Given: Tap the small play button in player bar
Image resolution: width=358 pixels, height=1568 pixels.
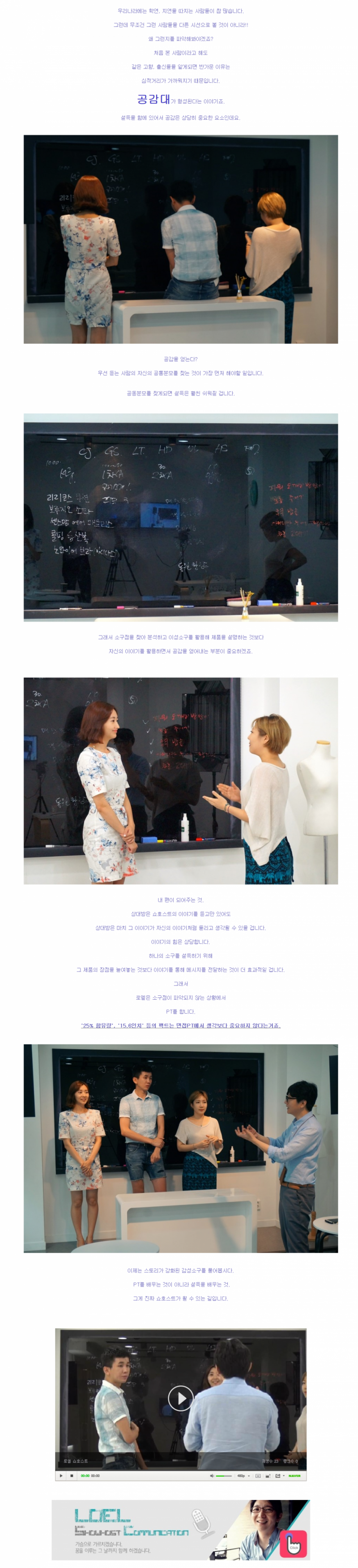Looking at the screenshot, I should (61, 1476).
